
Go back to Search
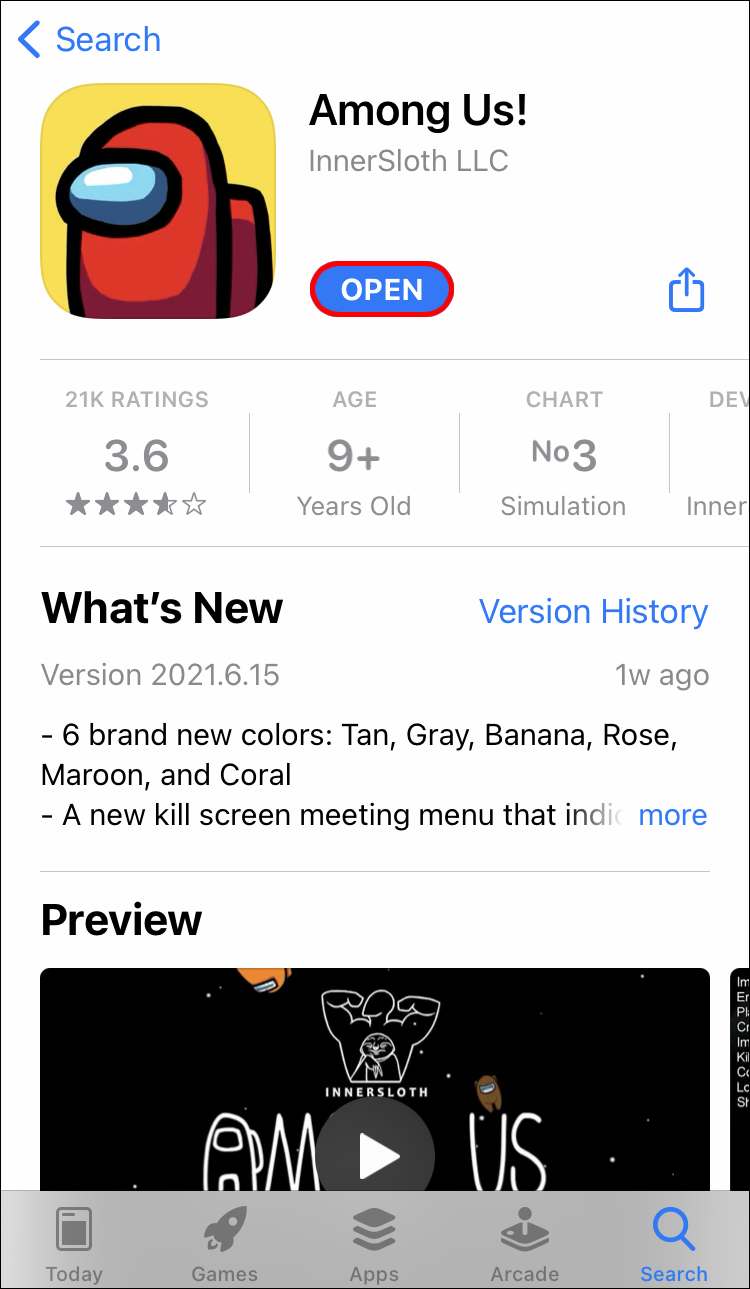90,40
